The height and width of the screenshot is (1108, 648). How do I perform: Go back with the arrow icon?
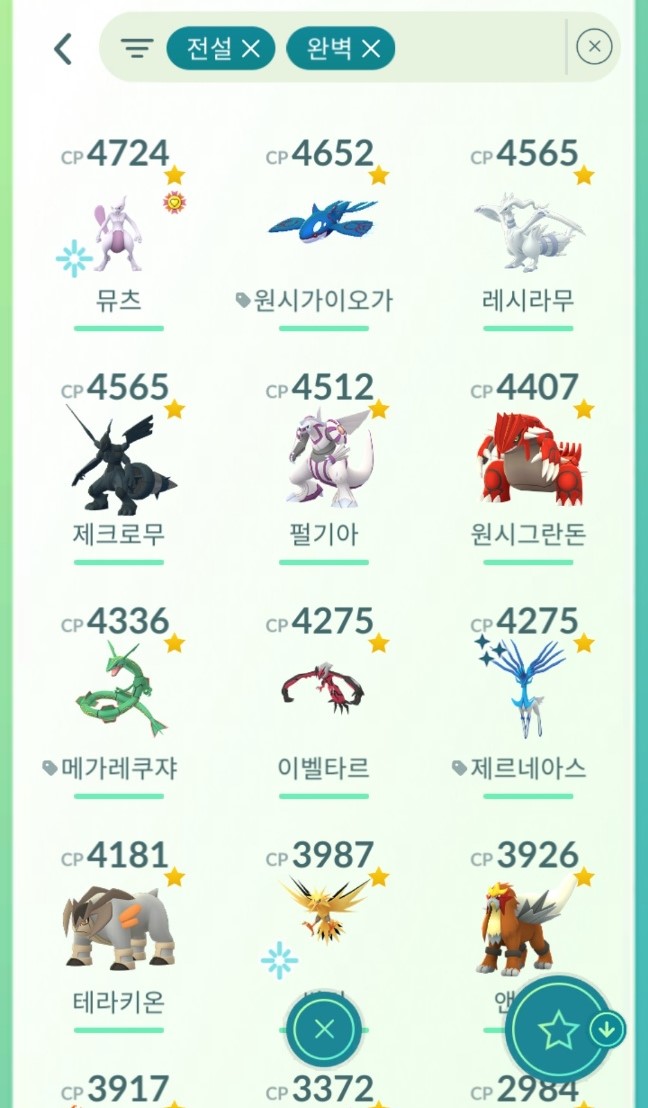63,48
